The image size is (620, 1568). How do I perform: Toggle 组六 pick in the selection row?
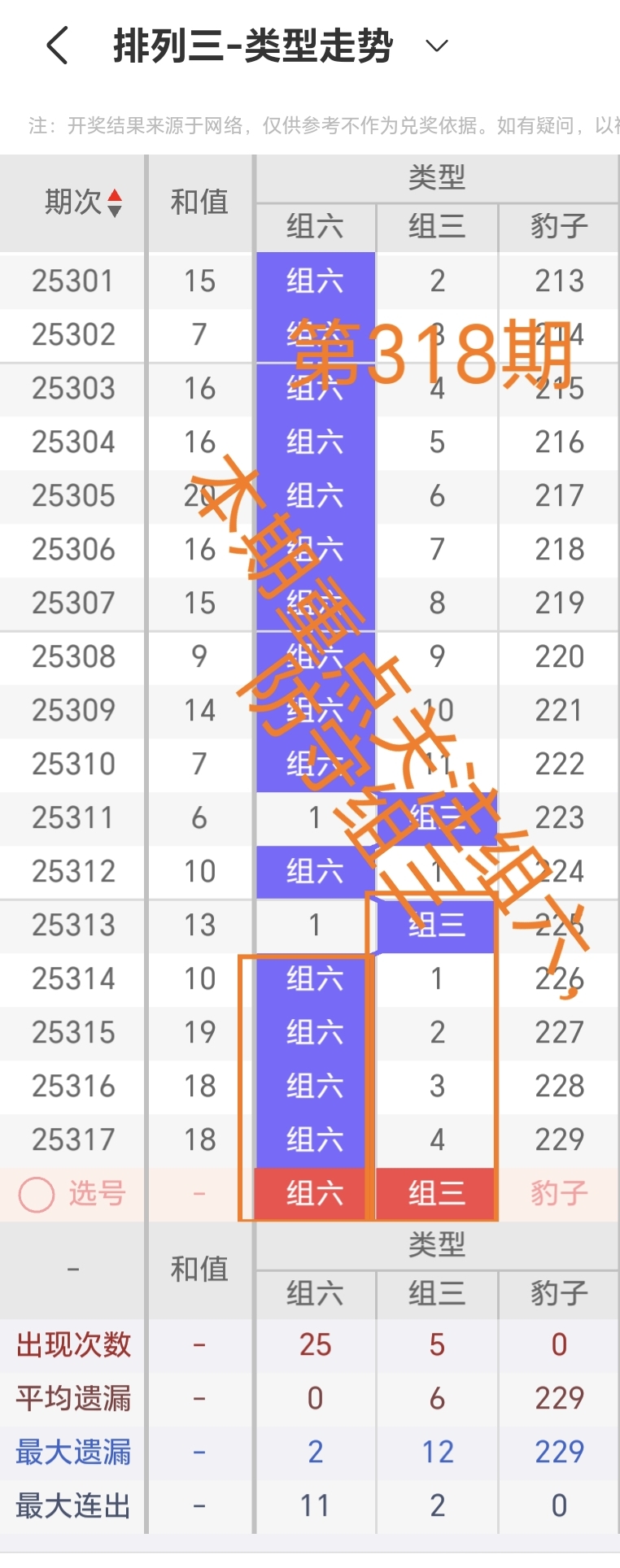click(x=315, y=1193)
